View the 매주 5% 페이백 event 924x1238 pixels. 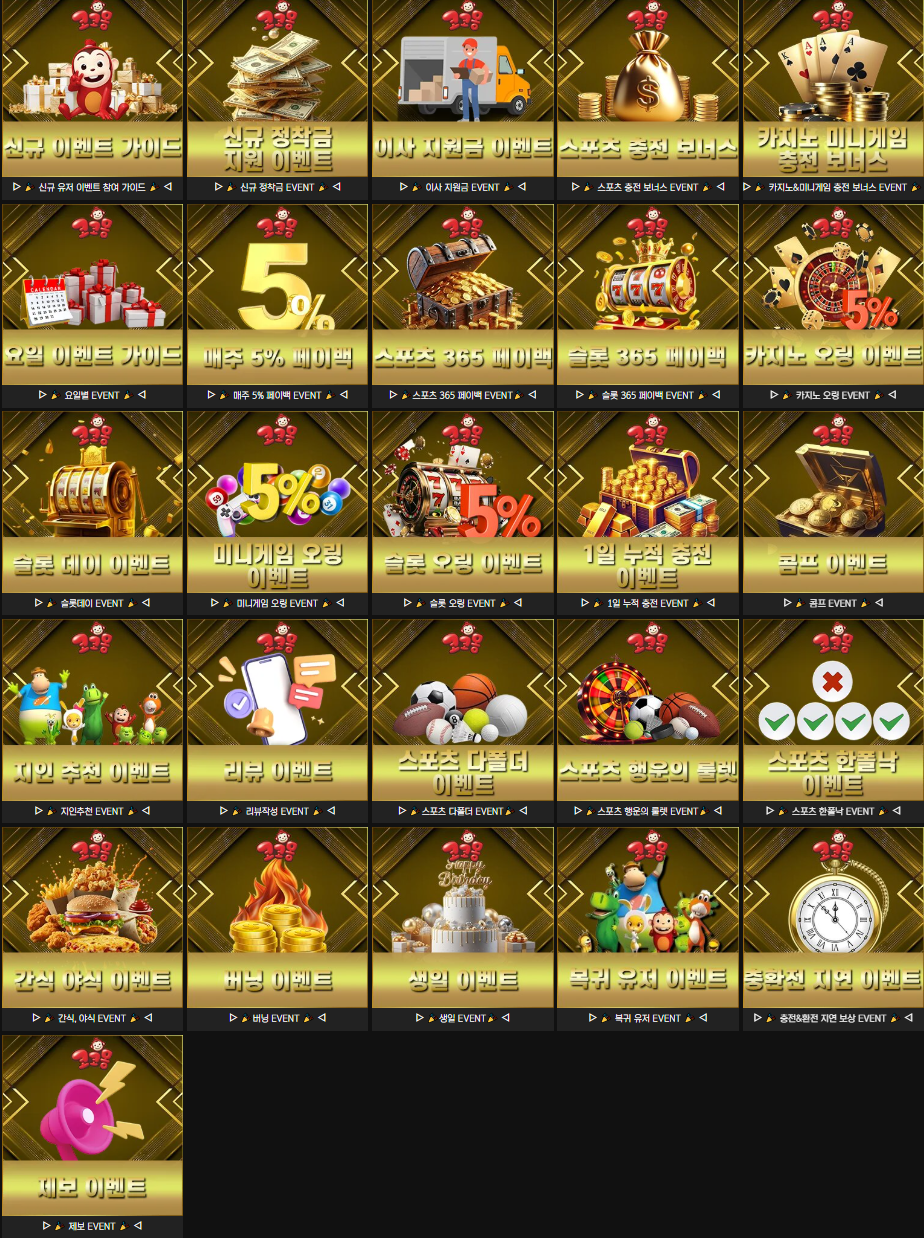coord(277,296)
